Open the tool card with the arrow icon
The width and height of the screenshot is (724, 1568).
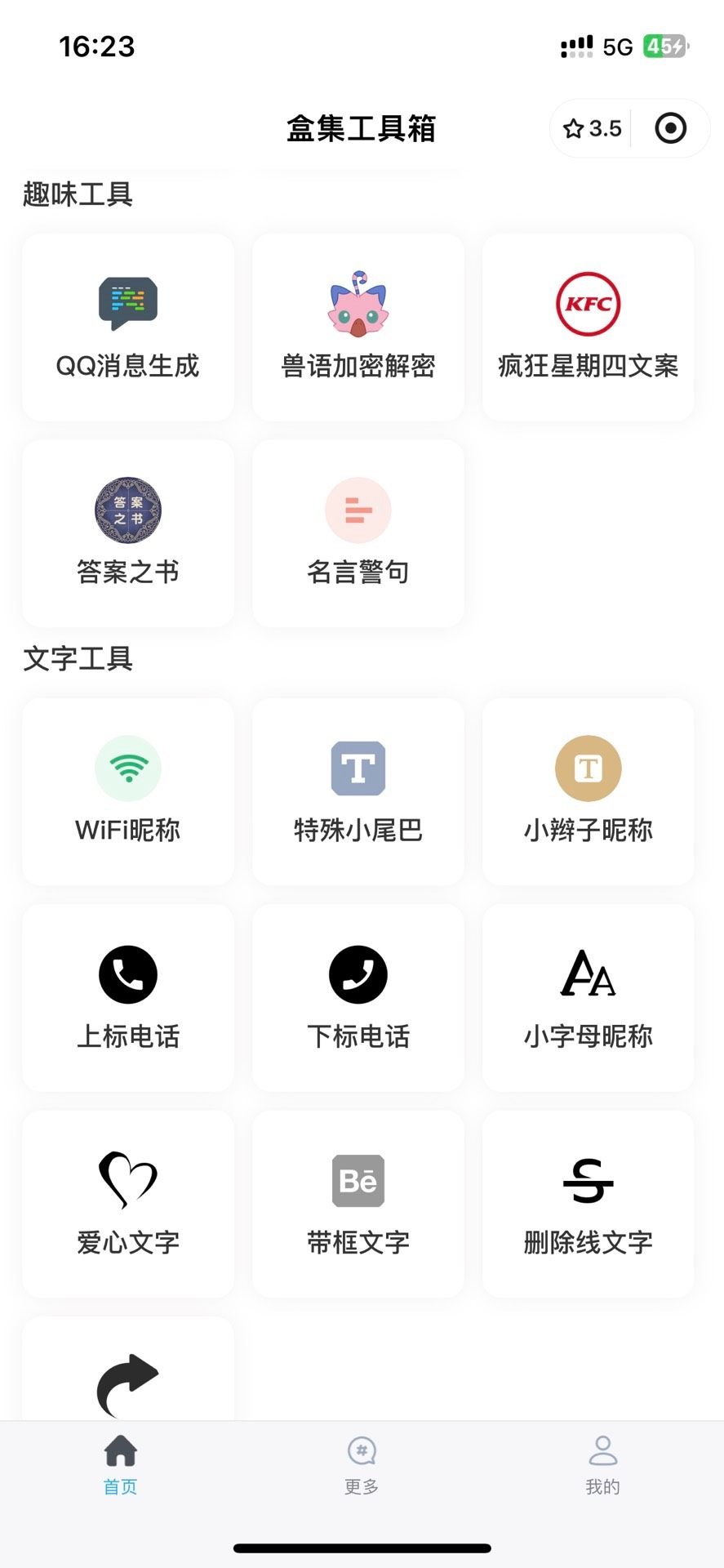pos(128,1380)
